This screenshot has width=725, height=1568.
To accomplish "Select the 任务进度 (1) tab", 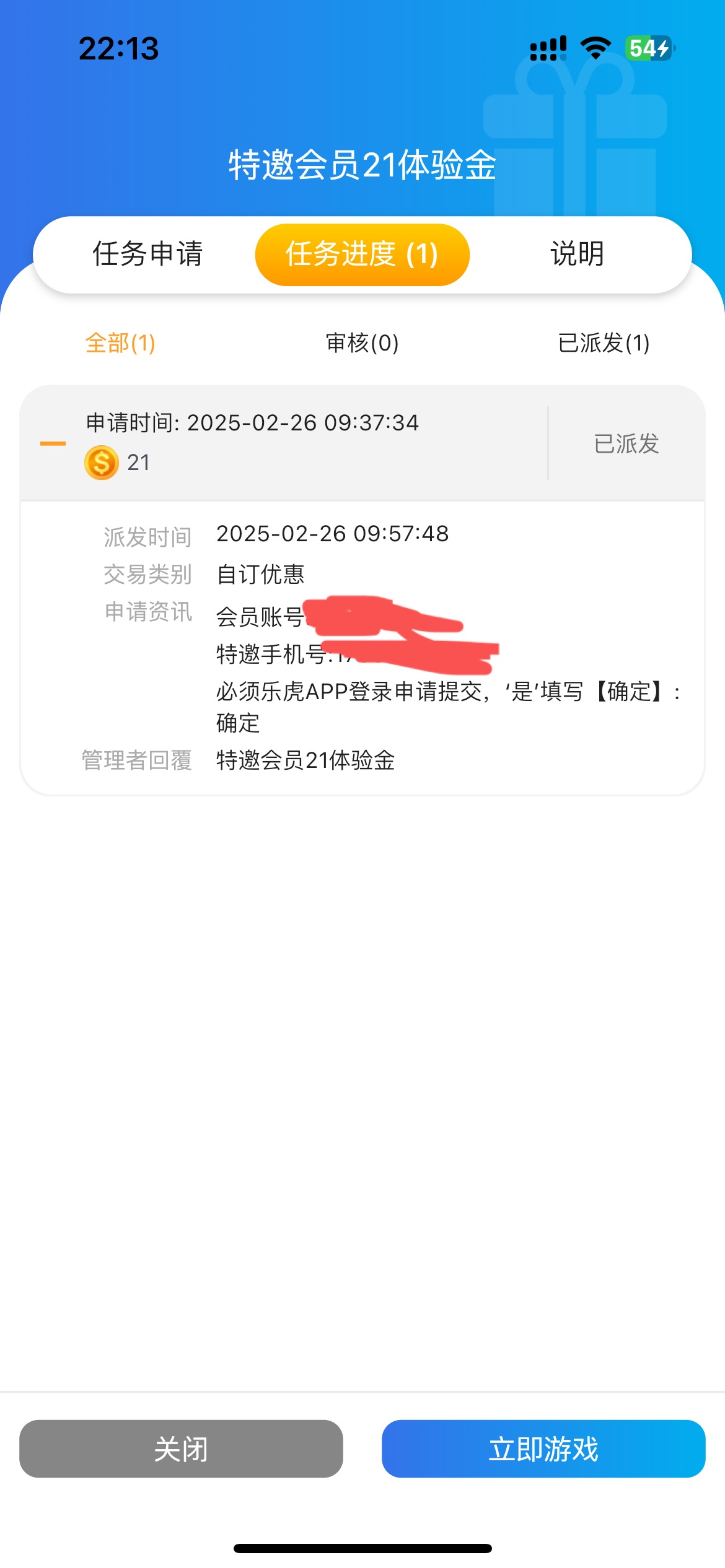I will click(x=362, y=255).
